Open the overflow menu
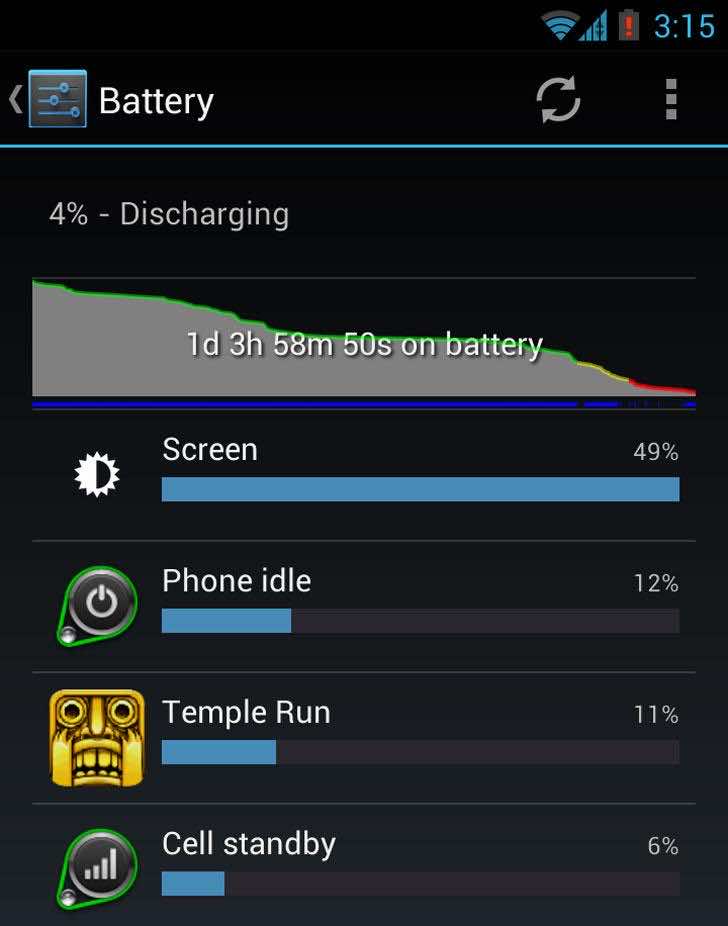This screenshot has height=926, width=728. click(671, 99)
